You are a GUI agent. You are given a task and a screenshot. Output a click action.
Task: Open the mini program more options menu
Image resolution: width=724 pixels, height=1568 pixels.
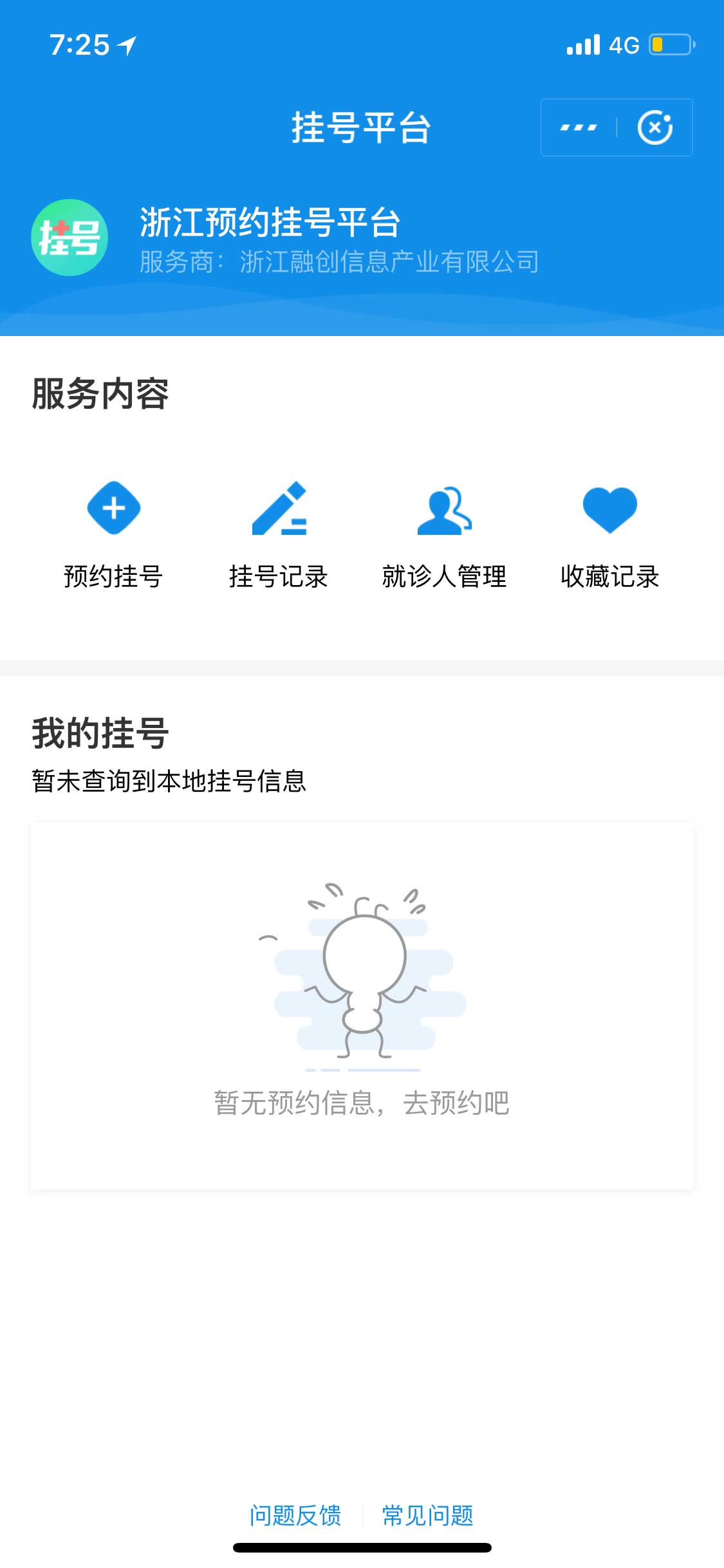coord(579,127)
